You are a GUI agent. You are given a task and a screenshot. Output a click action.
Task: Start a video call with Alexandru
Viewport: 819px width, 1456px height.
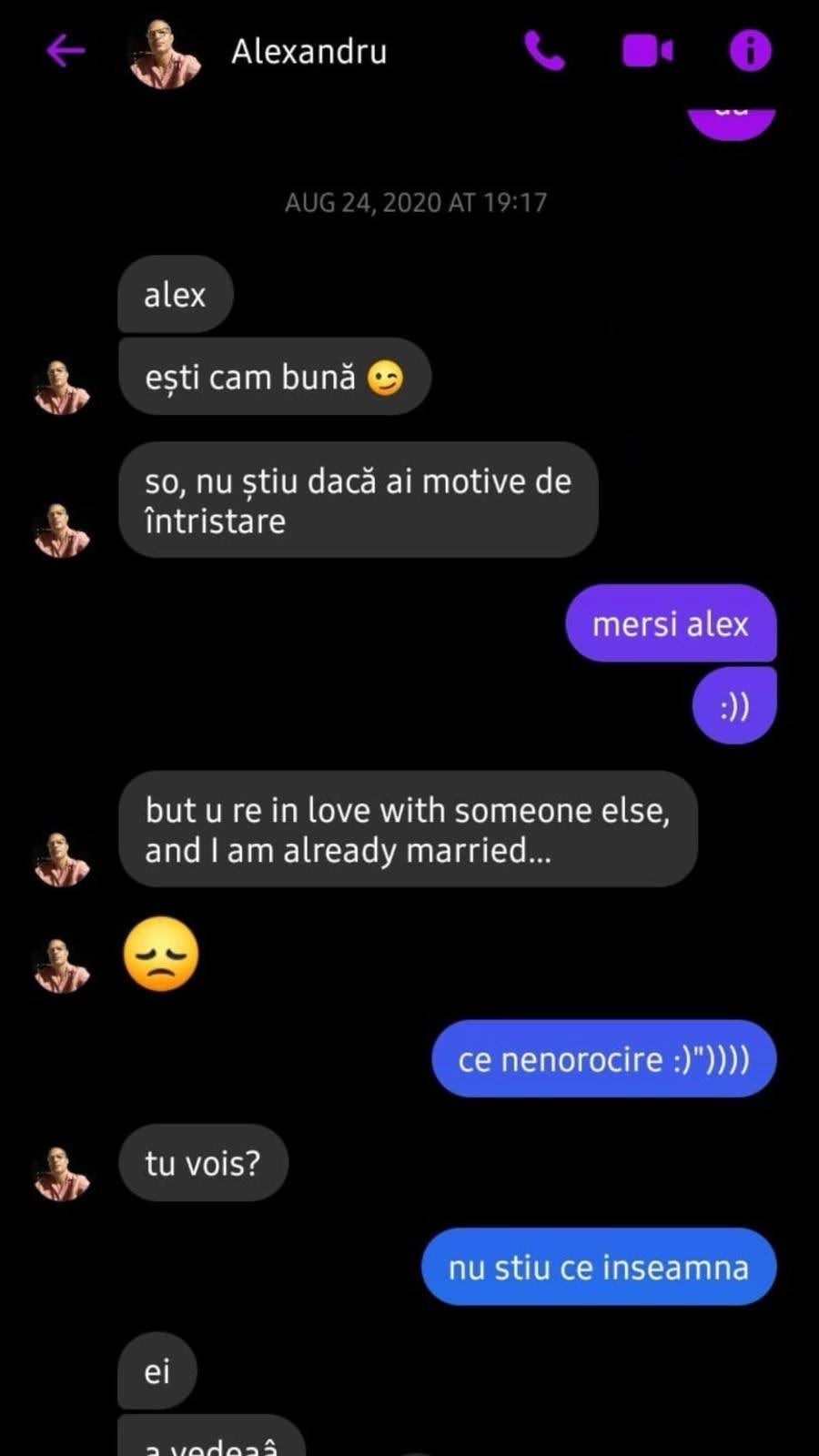tap(647, 51)
